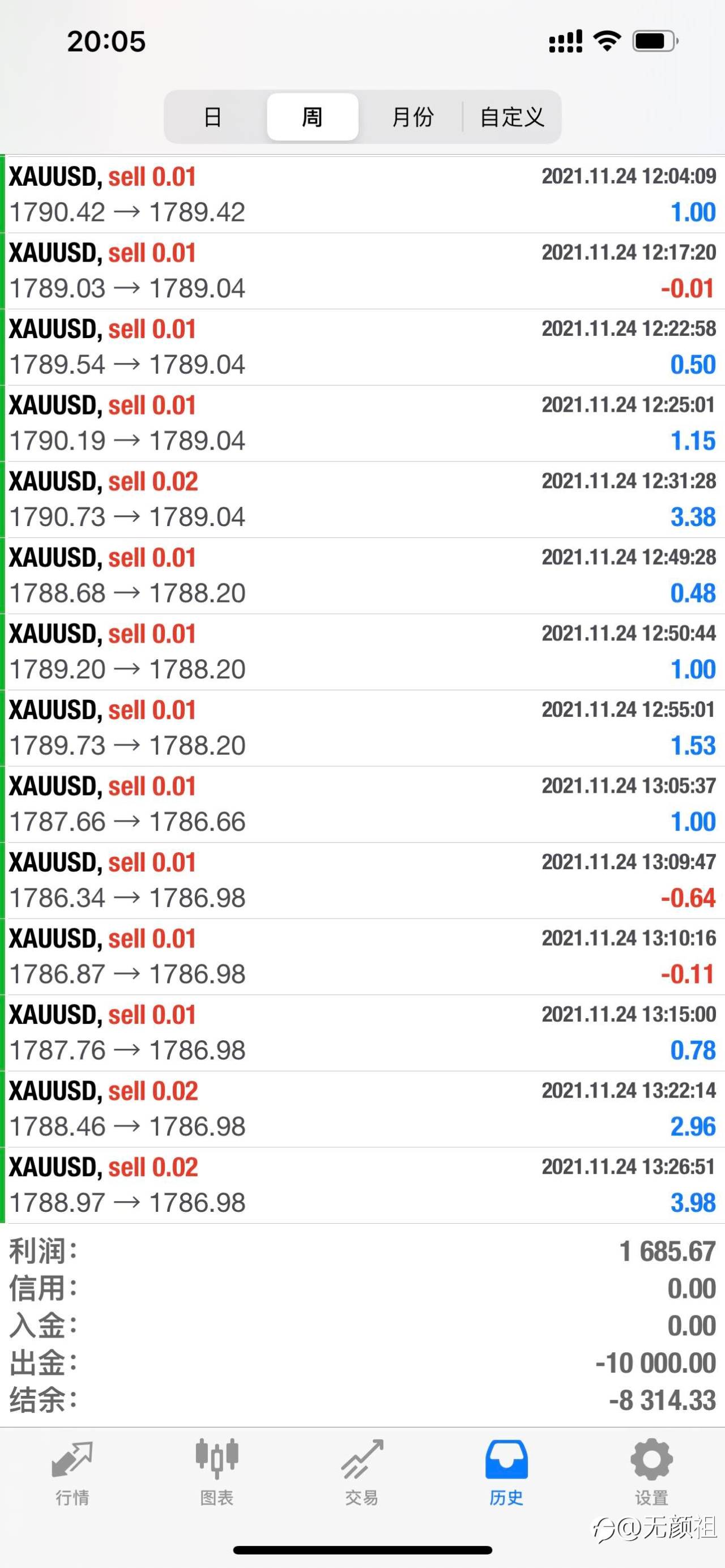725x1568 pixels.
Task: Expand the sell 0.02 trade at 12:31:28
Action: 365,500
